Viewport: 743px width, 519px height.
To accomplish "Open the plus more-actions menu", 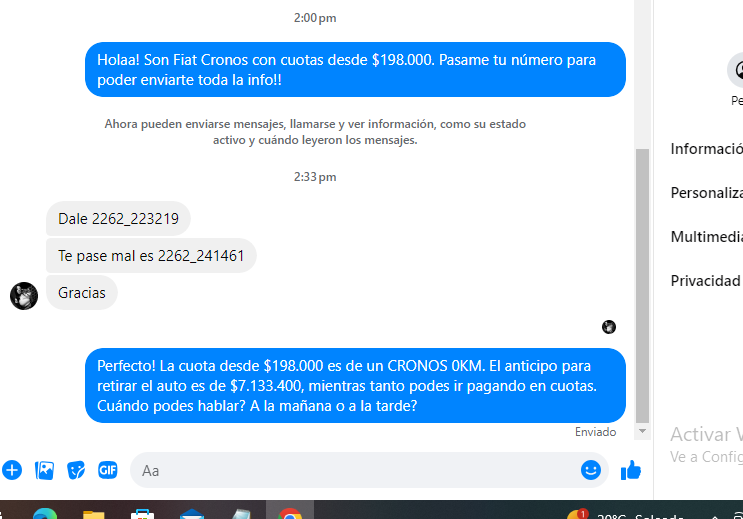I will (12, 470).
